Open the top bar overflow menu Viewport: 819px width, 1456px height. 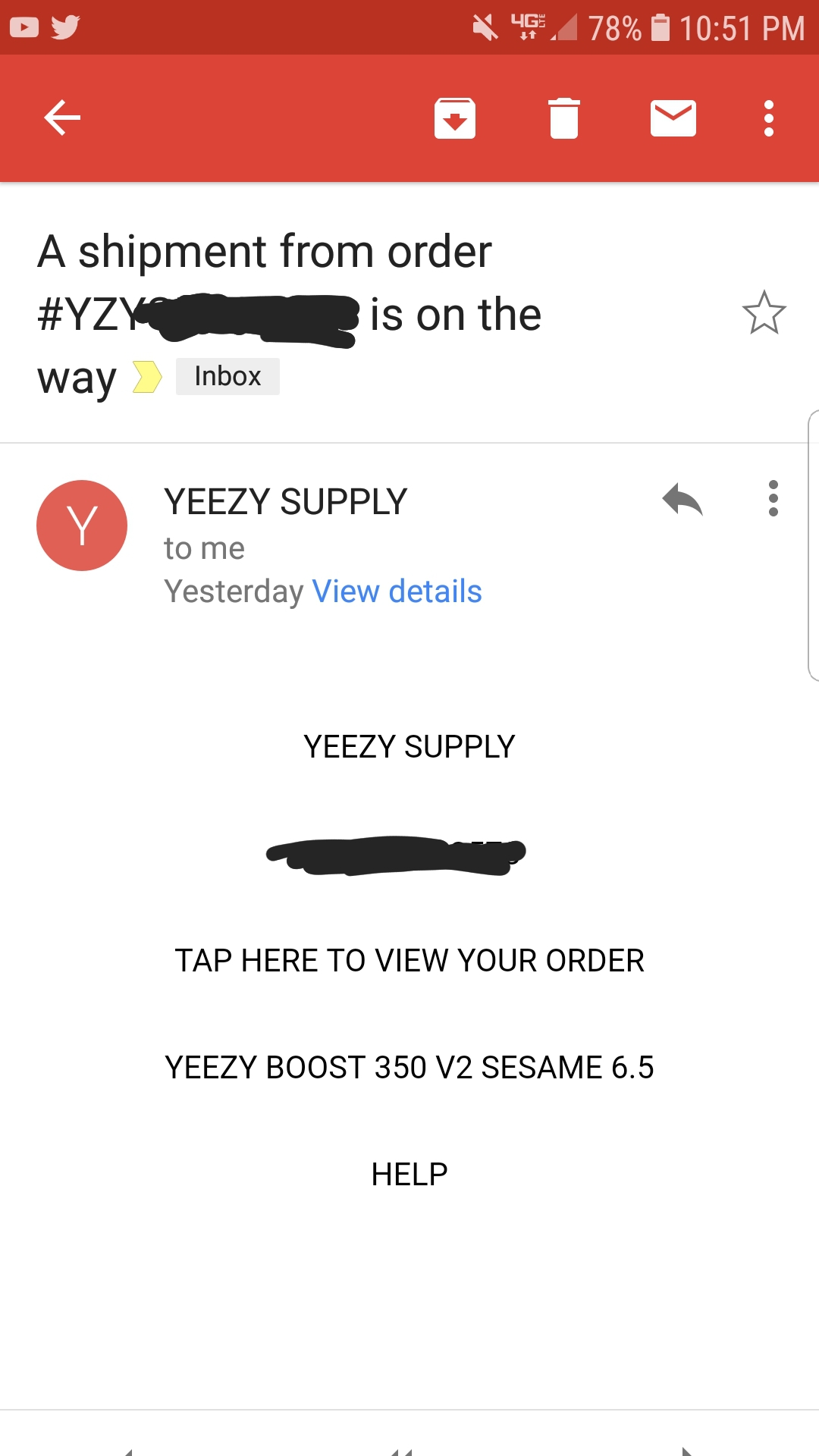click(x=769, y=118)
